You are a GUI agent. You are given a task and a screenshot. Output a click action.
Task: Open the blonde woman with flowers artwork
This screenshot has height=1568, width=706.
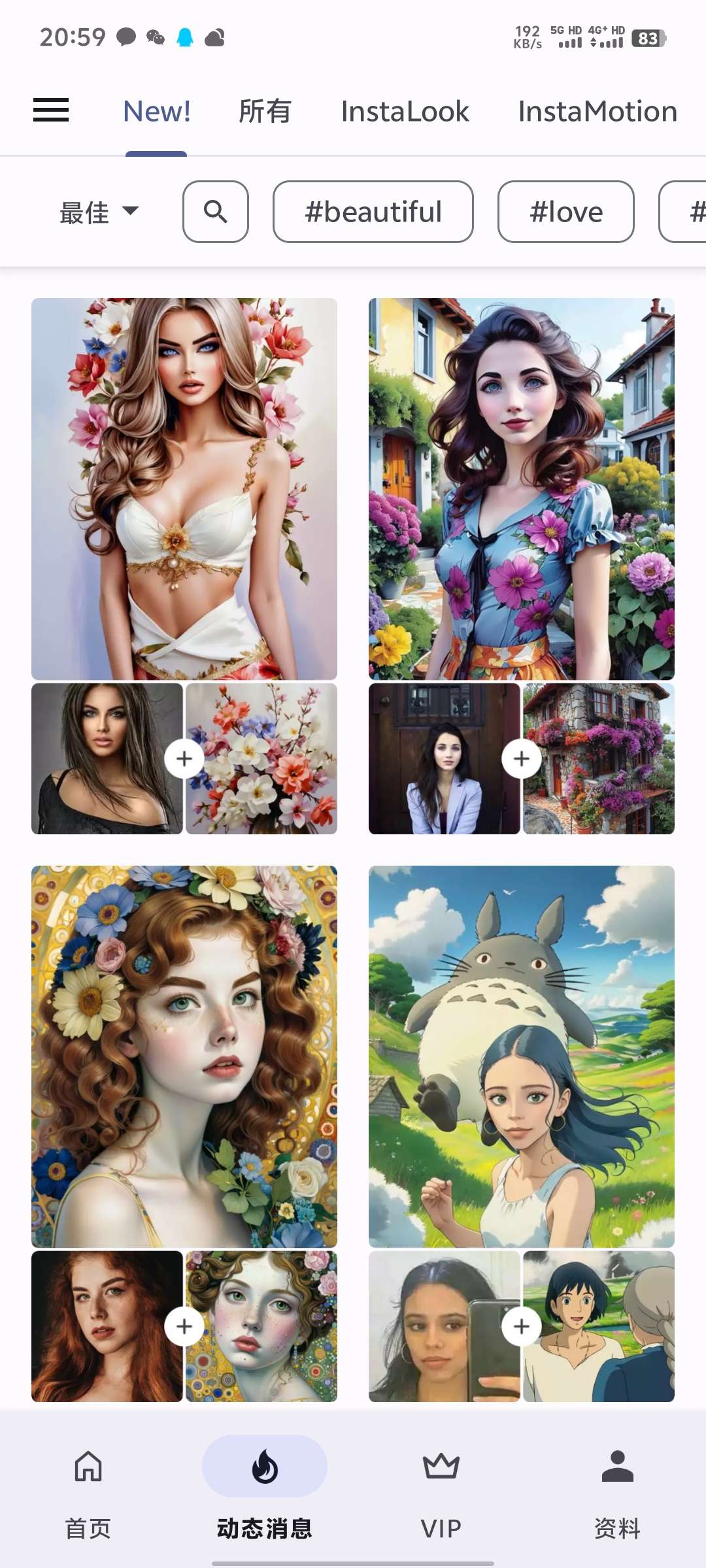click(x=184, y=489)
